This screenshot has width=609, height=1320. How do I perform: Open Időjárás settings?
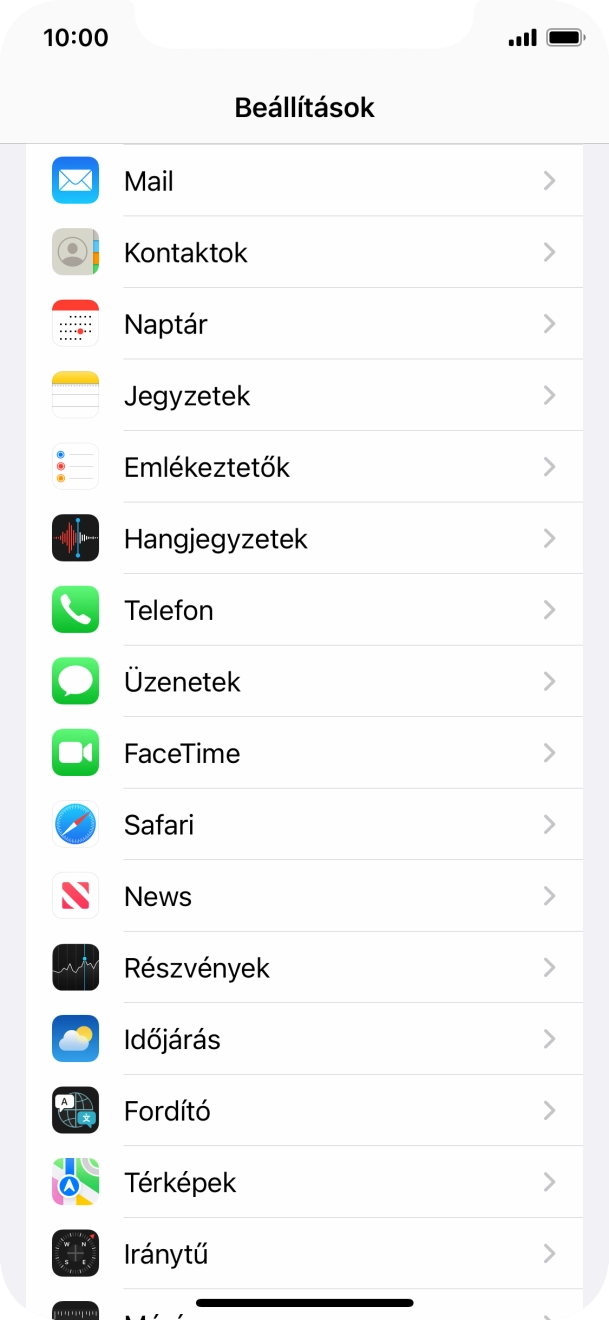tap(304, 1039)
